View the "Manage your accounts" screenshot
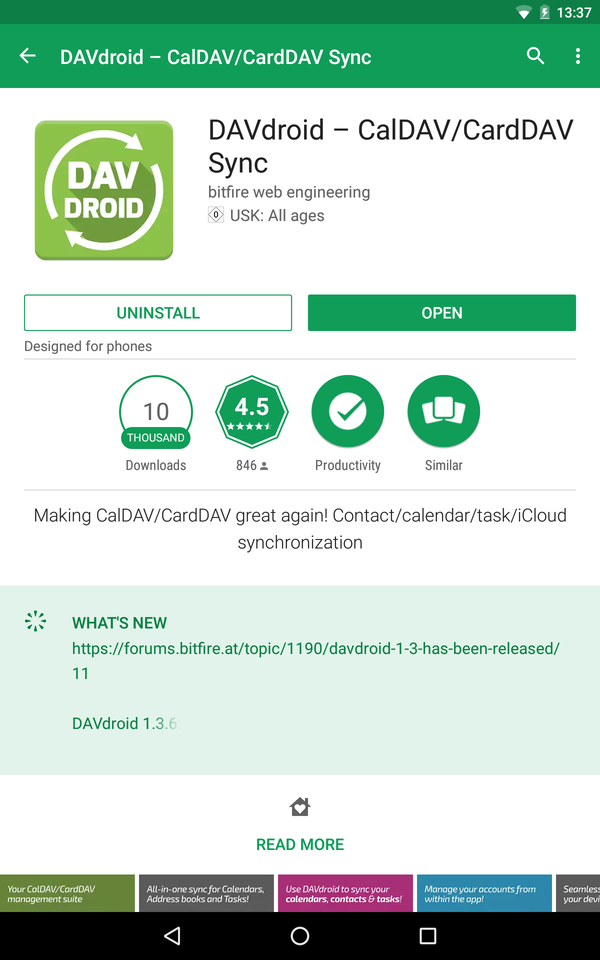The height and width of the screenshot is (960, 600). [x=484, y=893]
